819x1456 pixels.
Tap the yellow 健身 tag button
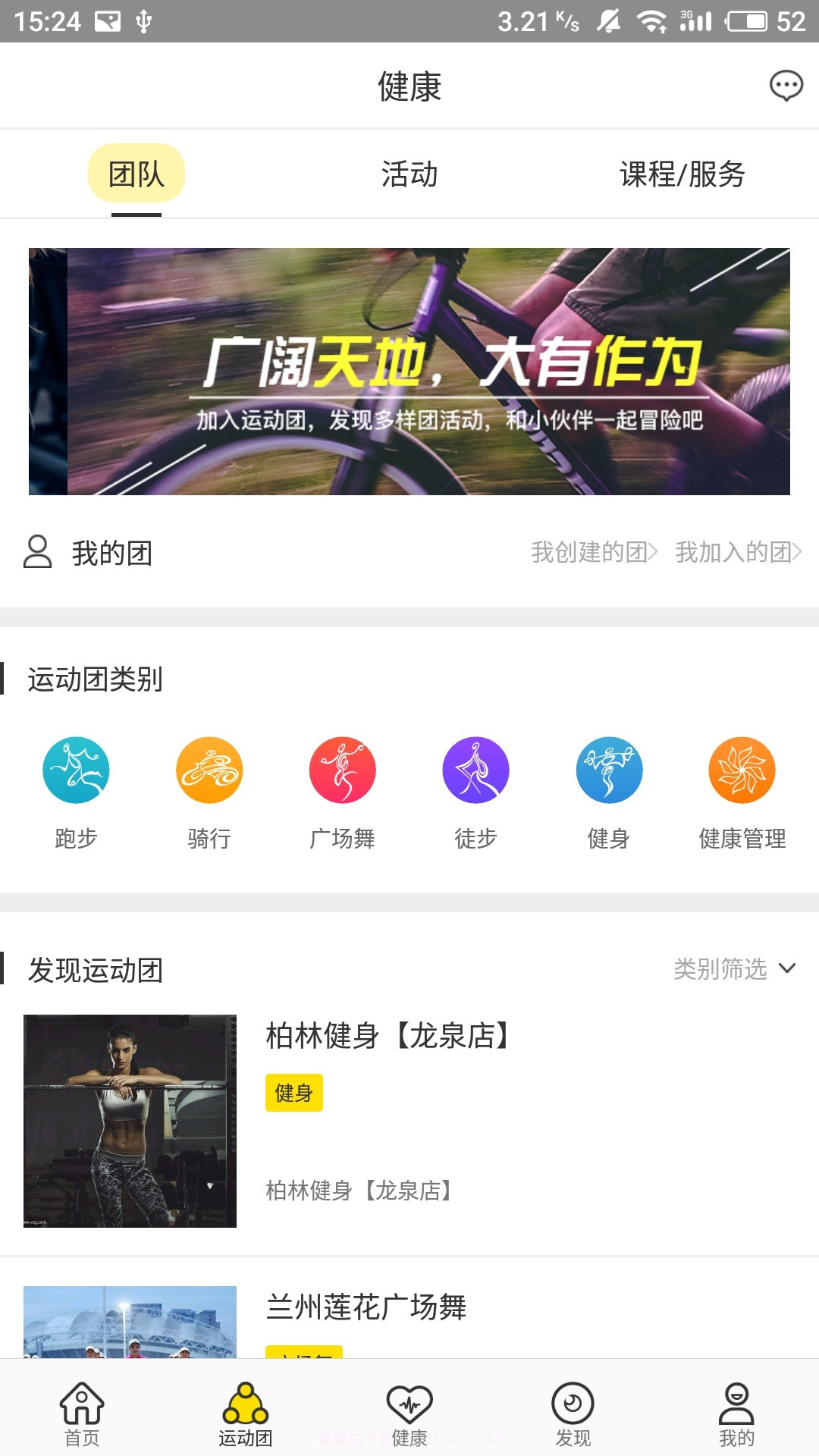pyautogui.click(x=293, y=1094)
